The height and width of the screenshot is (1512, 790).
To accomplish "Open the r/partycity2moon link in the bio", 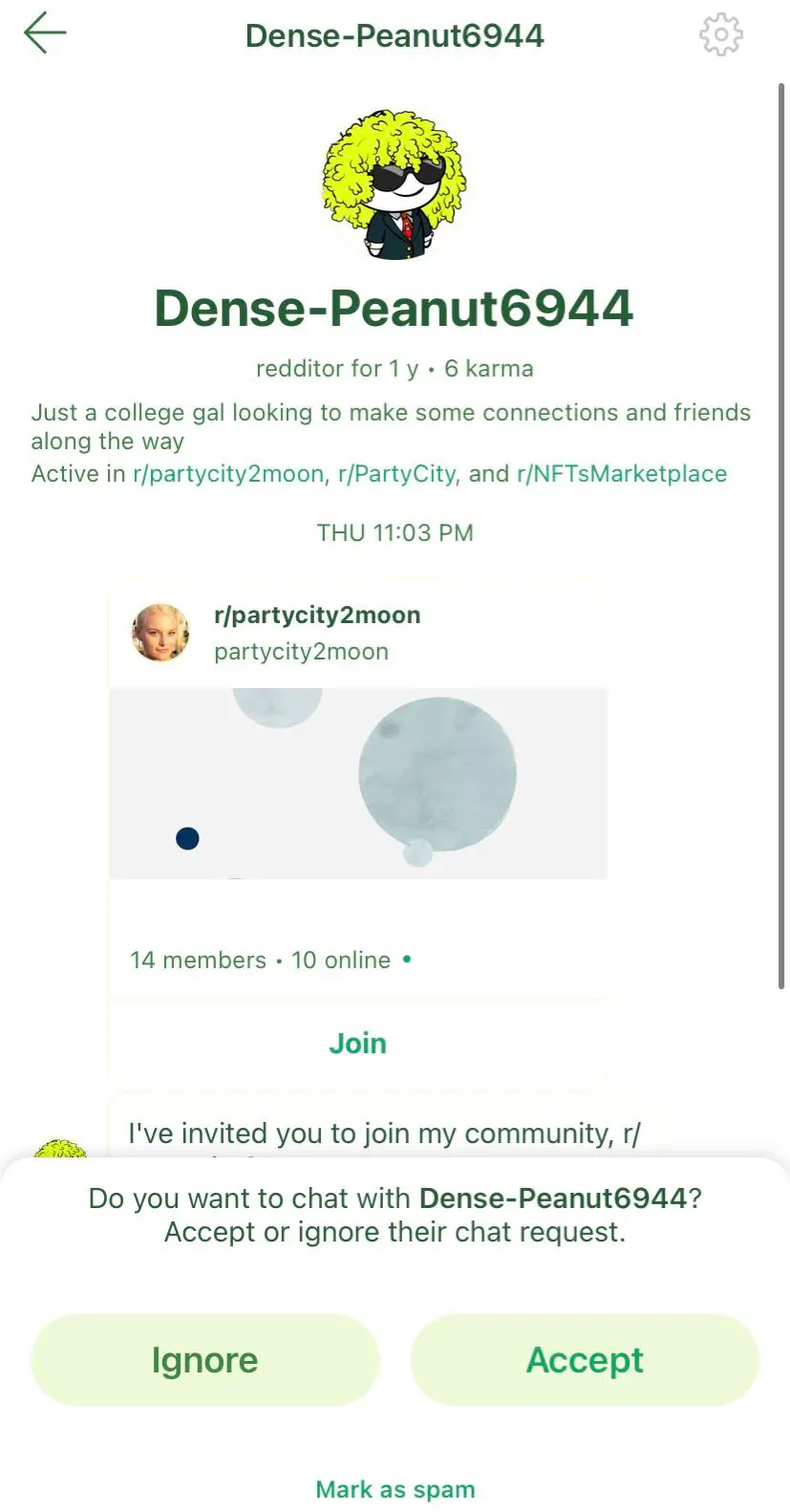I will click(225, 473).
